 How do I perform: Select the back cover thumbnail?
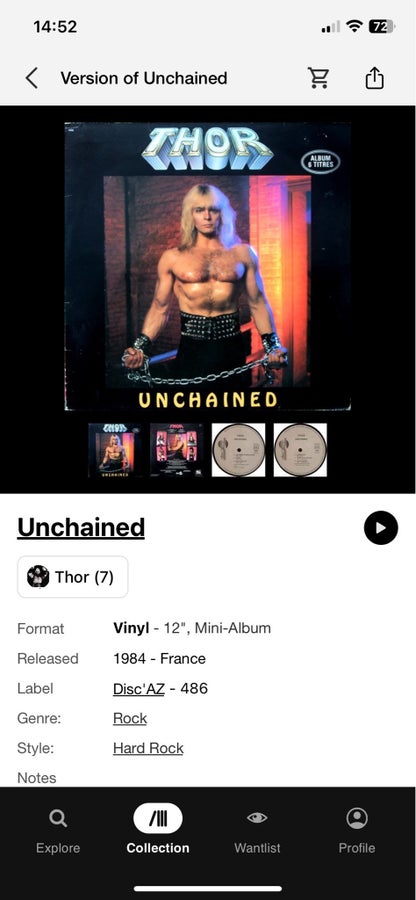pos(177,450)
